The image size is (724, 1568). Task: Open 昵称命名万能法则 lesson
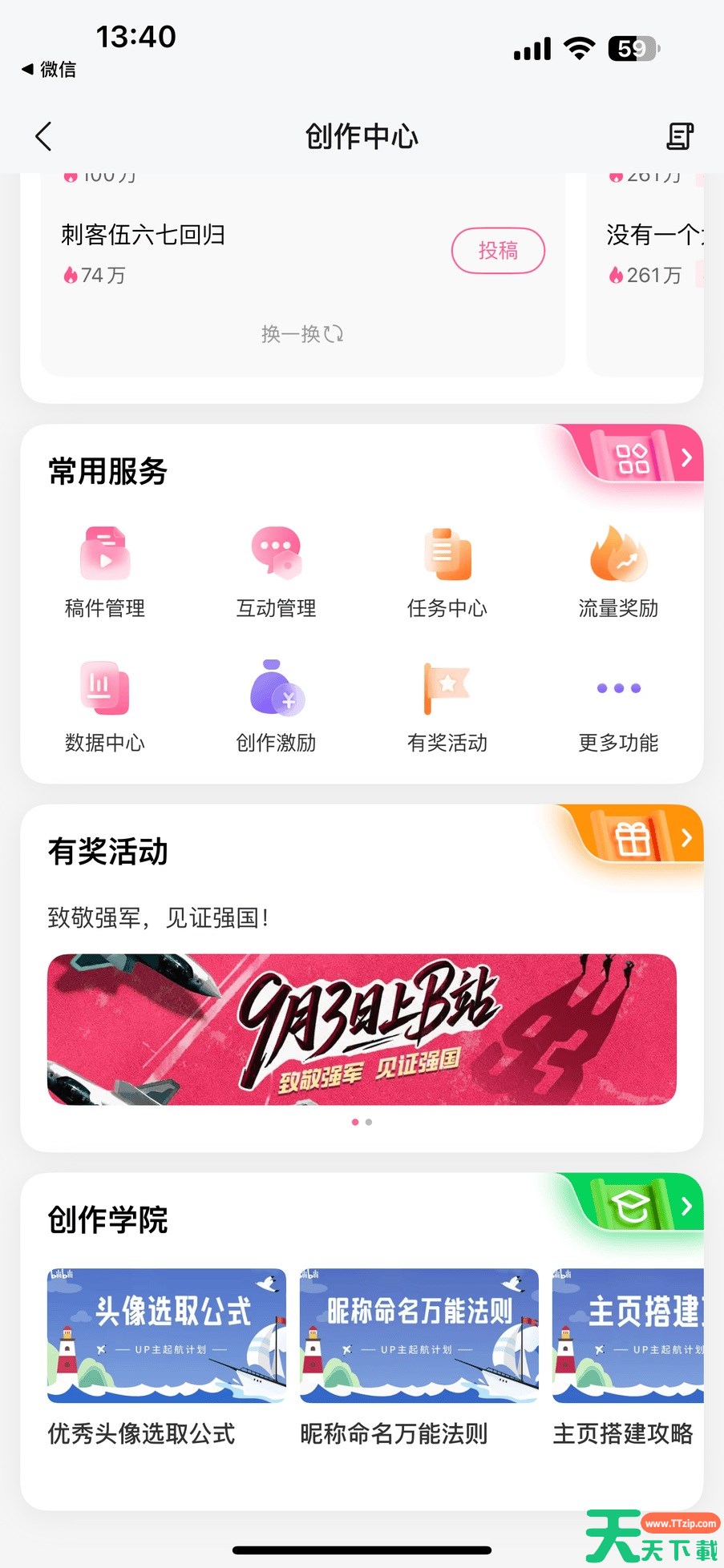pos(419,1357)
